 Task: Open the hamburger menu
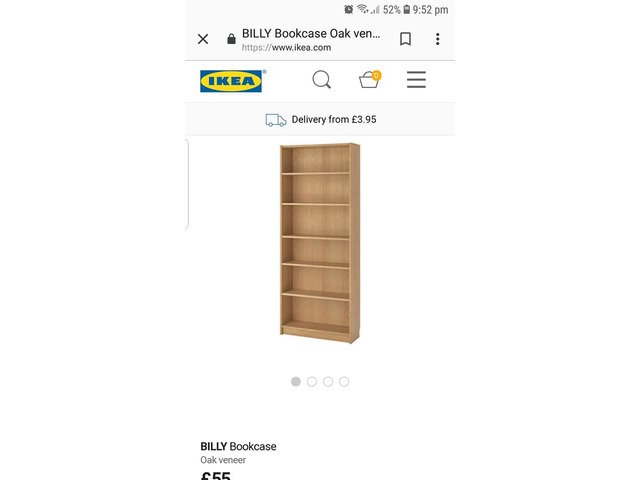(416, 80)
